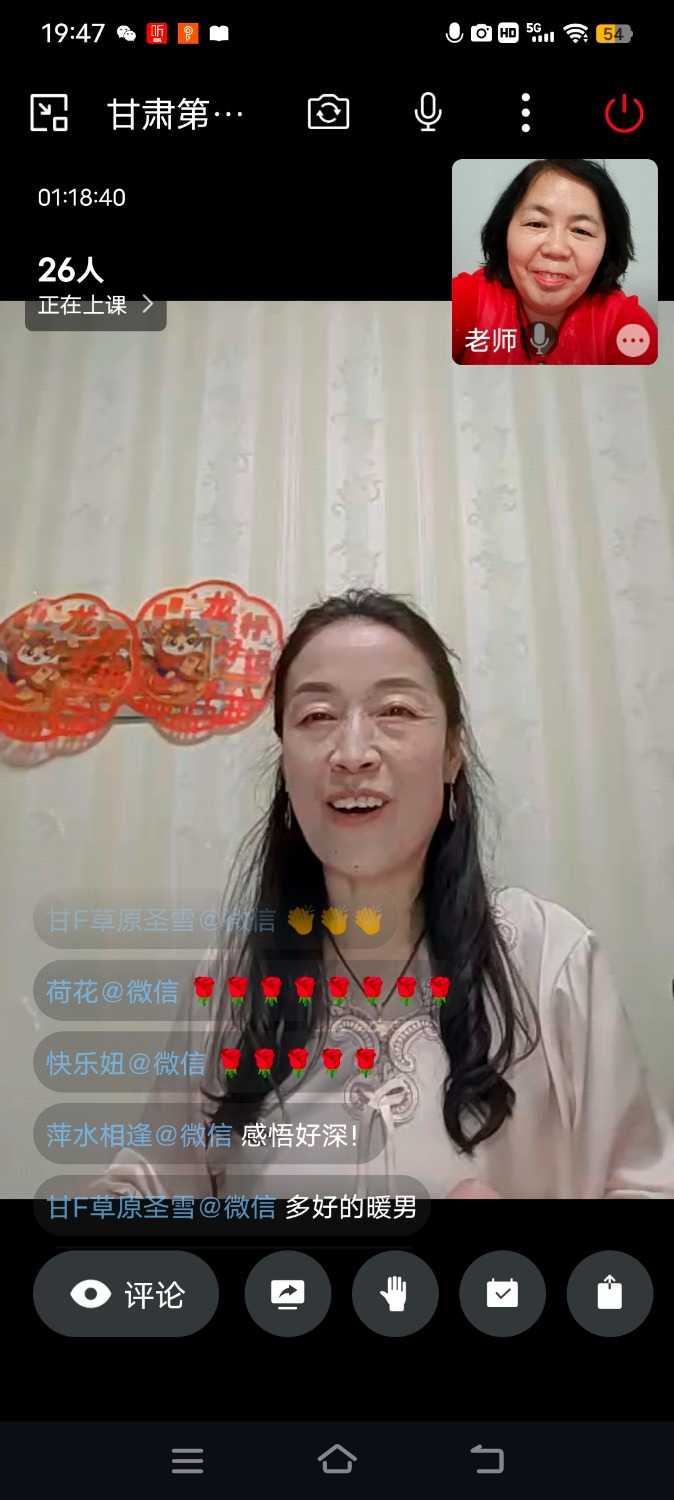This screenshot has width=674, height=1500.
Task: Raise your hand in the class
Action: (x=395, y=1294)
